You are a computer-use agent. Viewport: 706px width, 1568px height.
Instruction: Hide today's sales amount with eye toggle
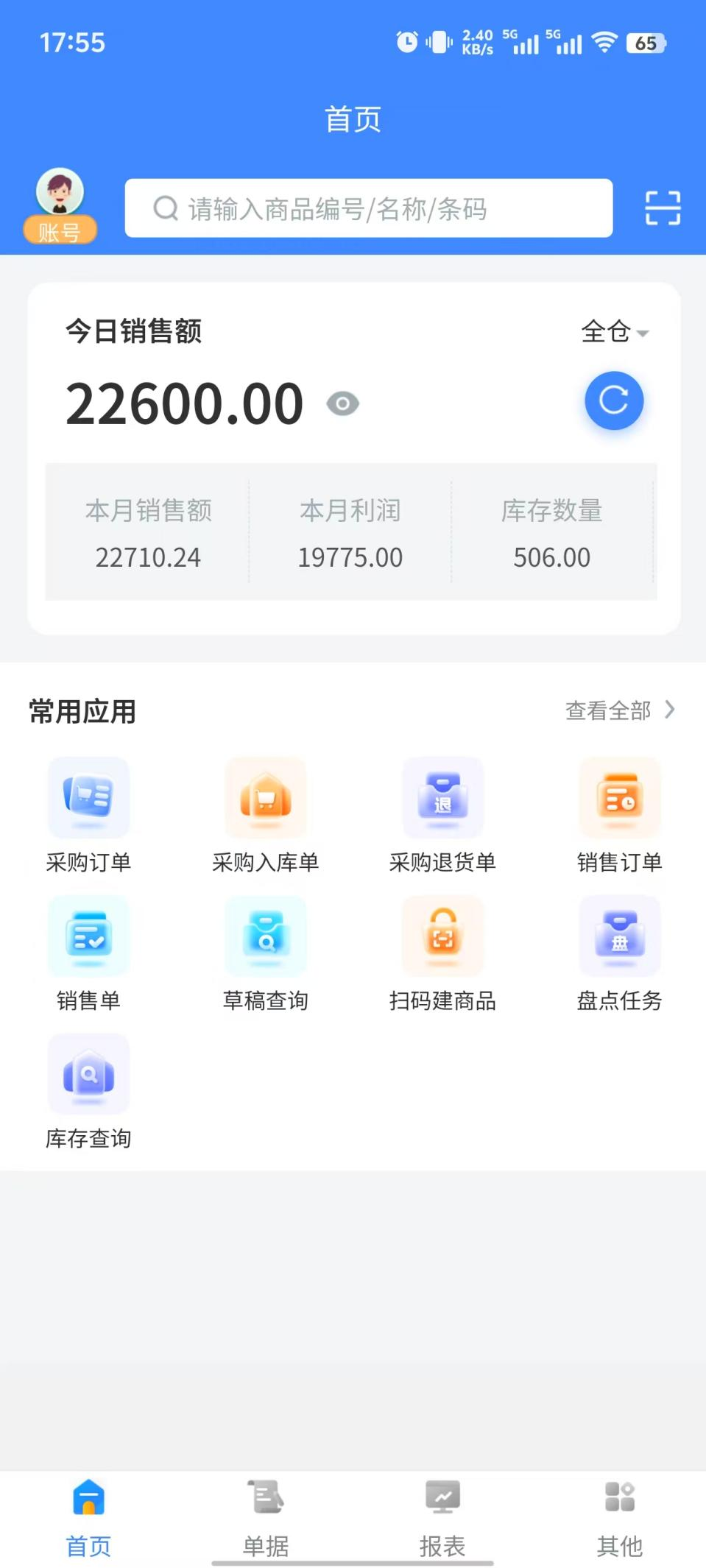point(342,403)
